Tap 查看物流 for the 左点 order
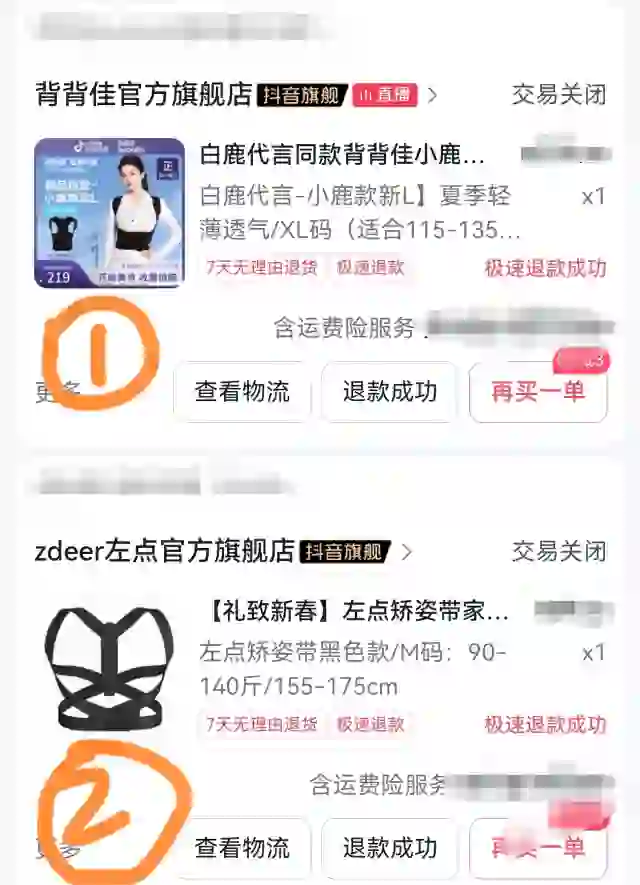This screenshot has height=885, width=640. (x=242, y=848)
